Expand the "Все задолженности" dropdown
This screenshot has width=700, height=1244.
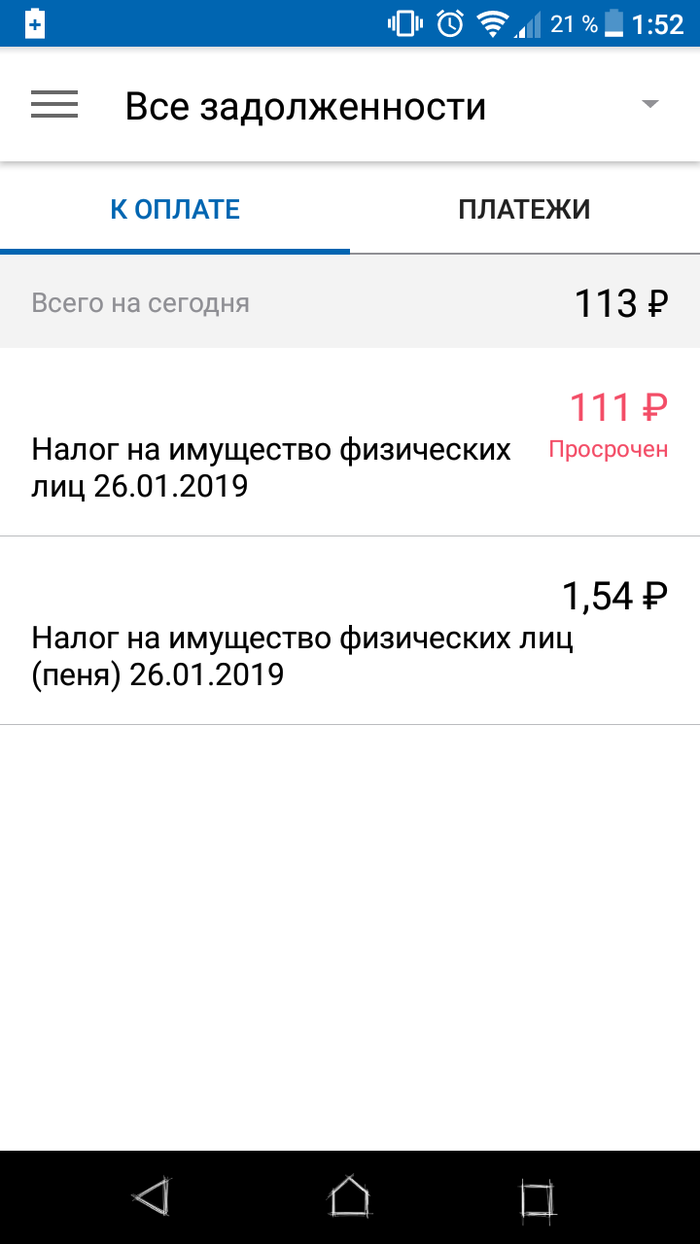pos(650,104)
